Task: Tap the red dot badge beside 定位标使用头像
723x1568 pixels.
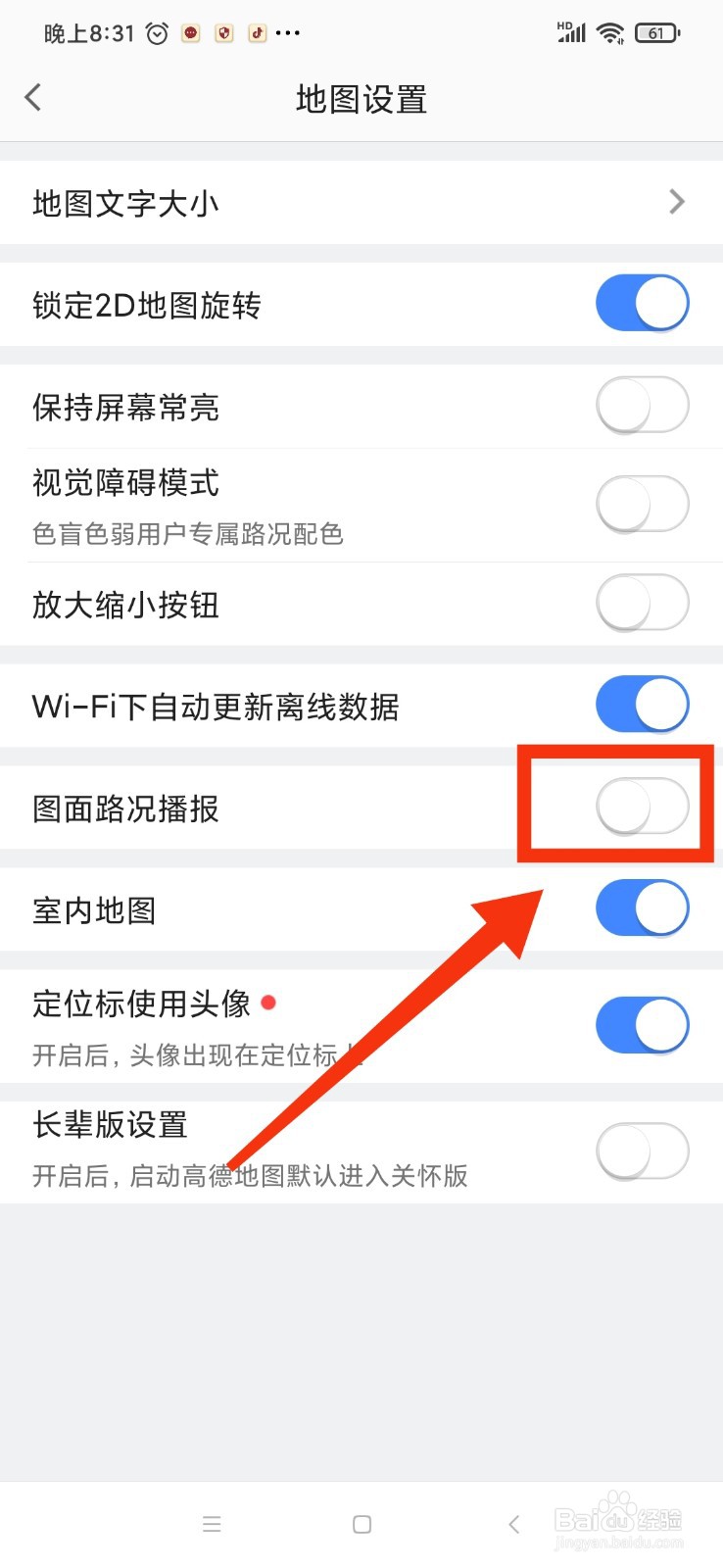Action: tap(268, 1003)
